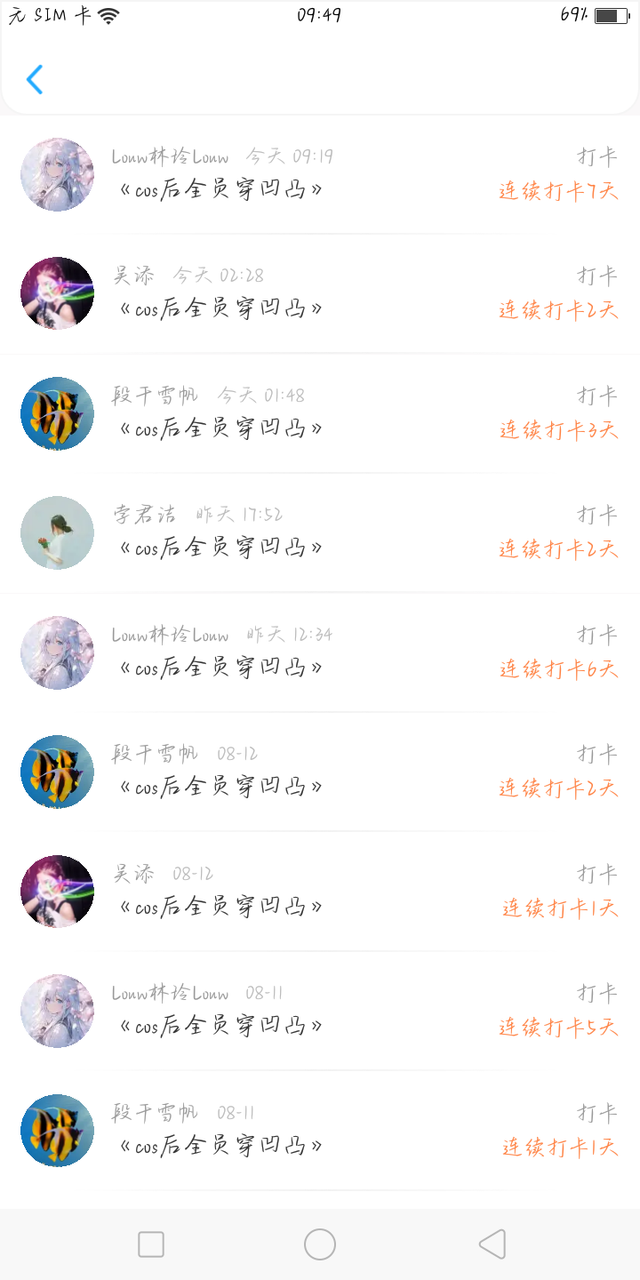Open Louw林泠Louw's check-in dated 08-11
The height and width of the screenshot is (1280, 640).
coord(320,1010)
